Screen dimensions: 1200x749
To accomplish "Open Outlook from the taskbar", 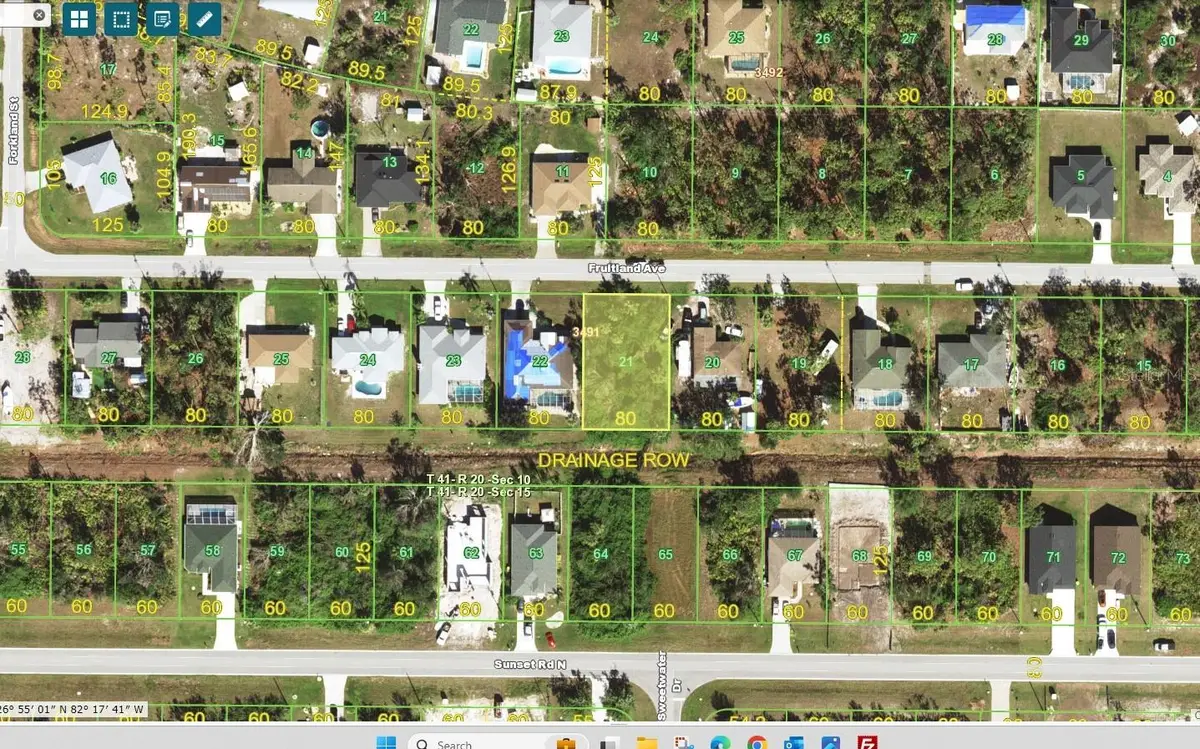I will [x=793, y=744].
